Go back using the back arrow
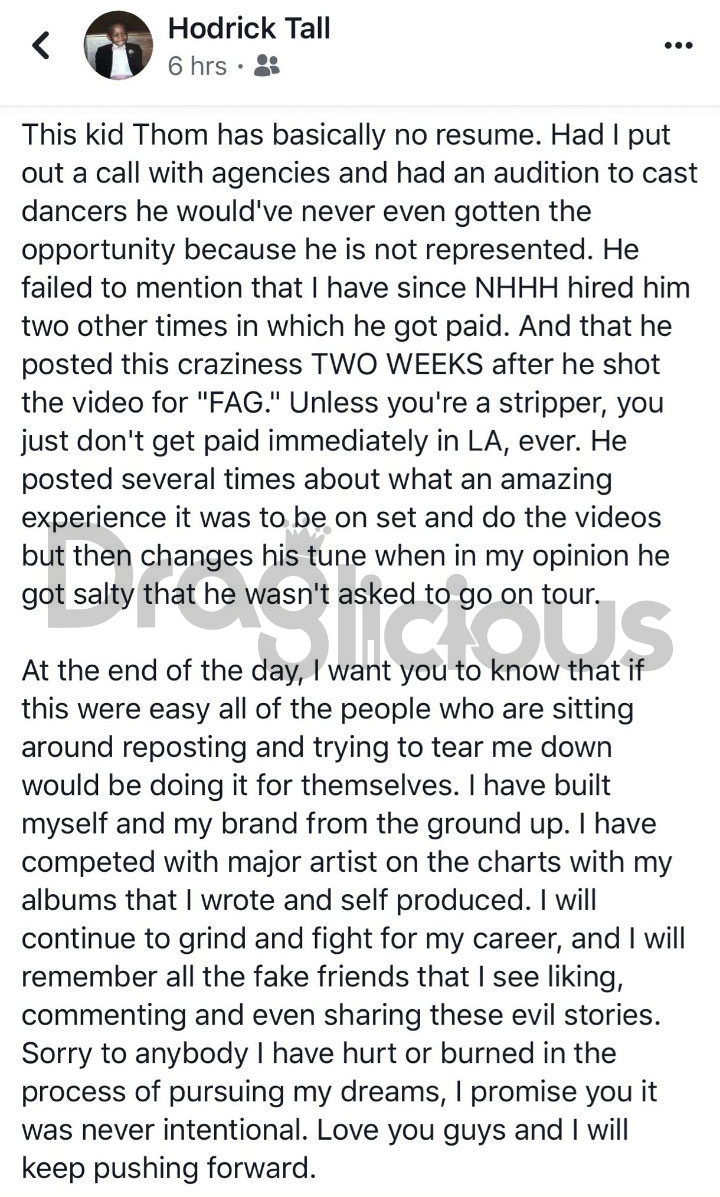720x1197 pixels. click(41, 45)
